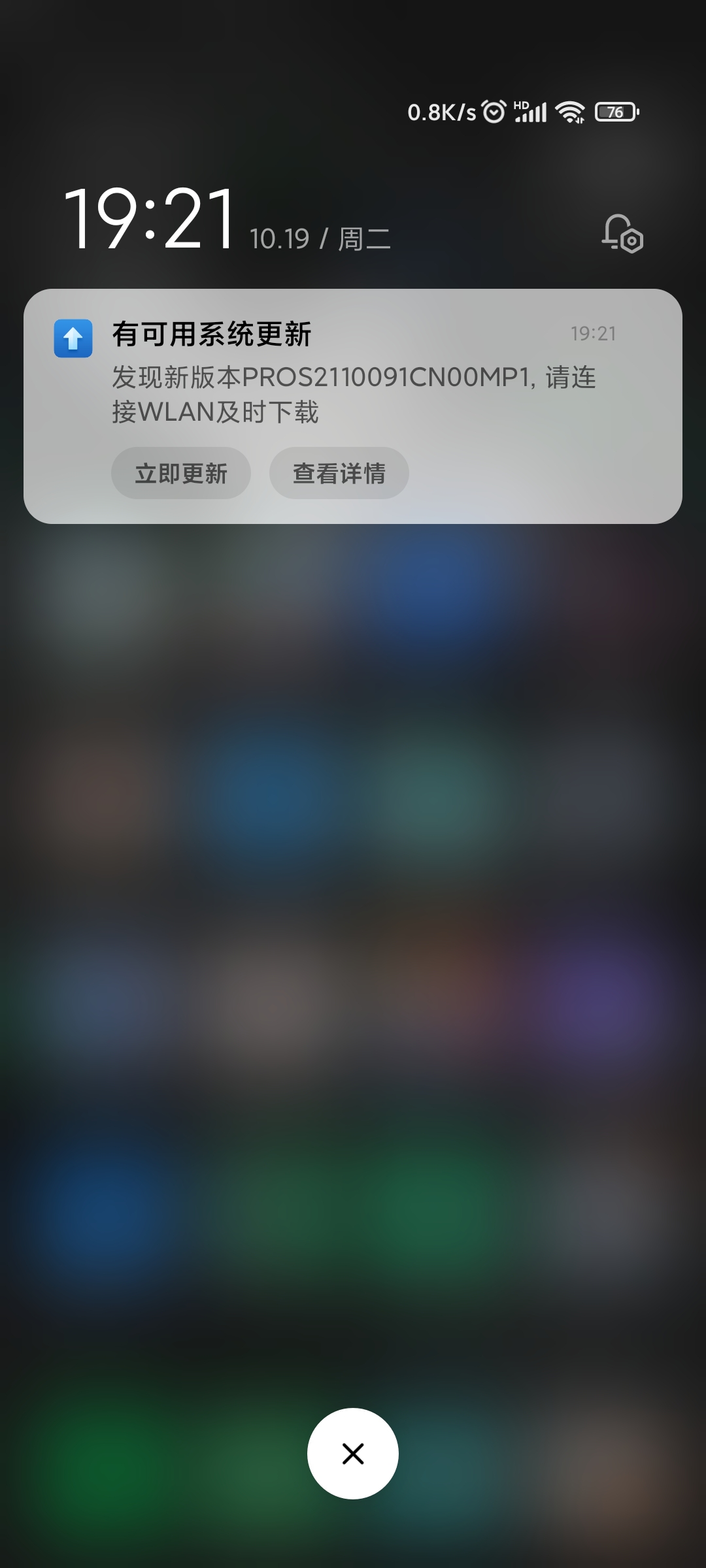The height and width of the screenshot is (1568, 706).
Task: Open 查看详情 for the update
Action: click(x=339, y=473)
